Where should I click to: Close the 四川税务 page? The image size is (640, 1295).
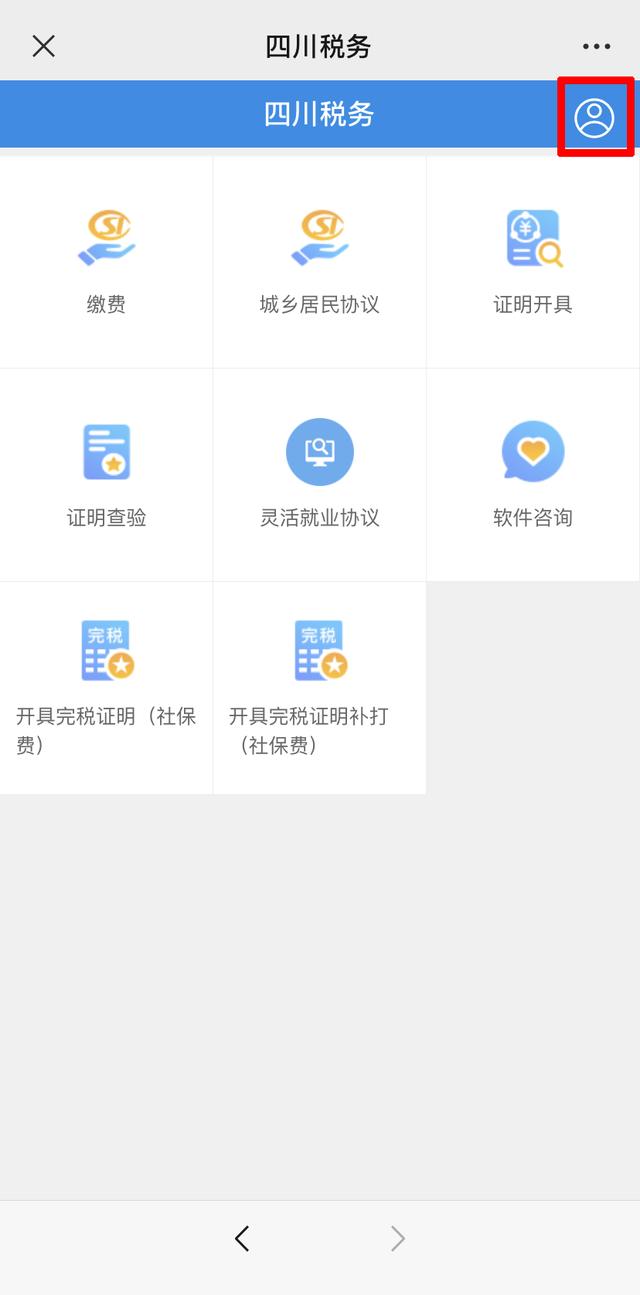(x=43, y=46)
